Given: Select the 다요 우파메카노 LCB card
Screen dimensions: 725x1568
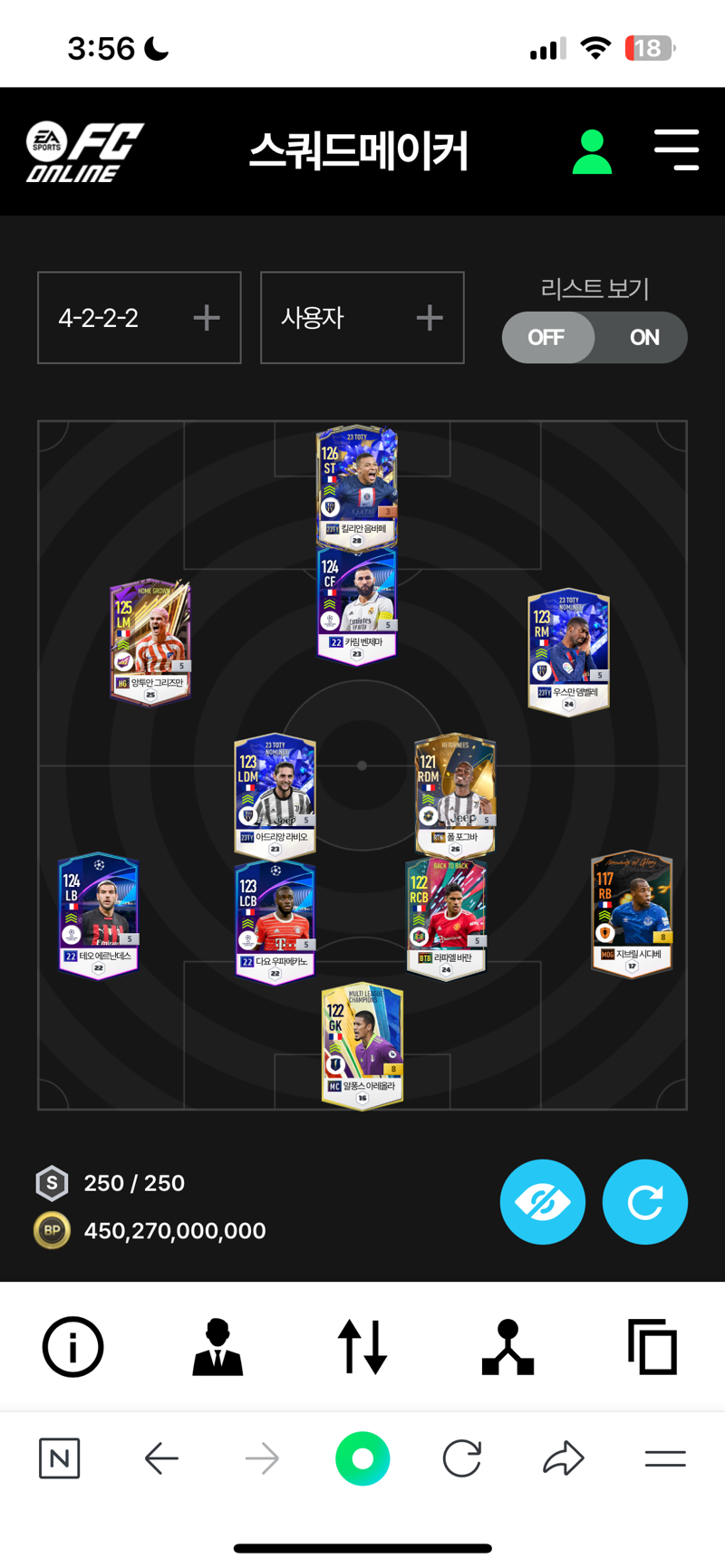Looking at the screenshot, I should (x=275, y=919).
